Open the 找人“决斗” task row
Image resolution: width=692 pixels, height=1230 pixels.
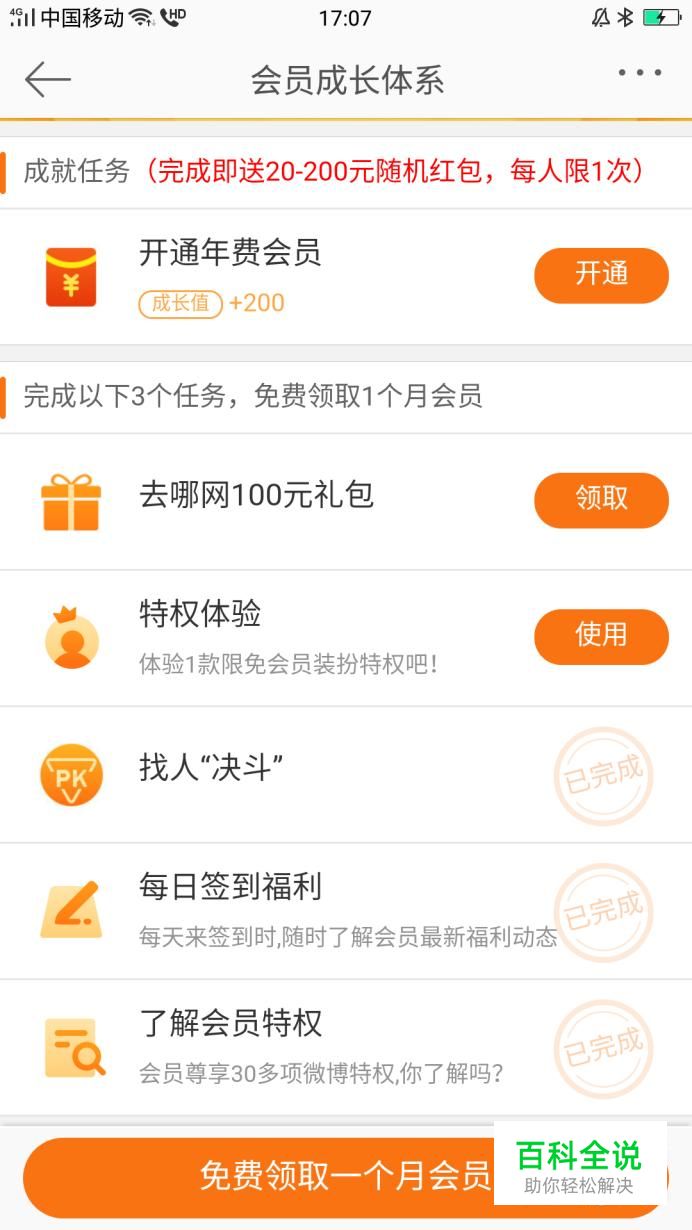point(300,773)
